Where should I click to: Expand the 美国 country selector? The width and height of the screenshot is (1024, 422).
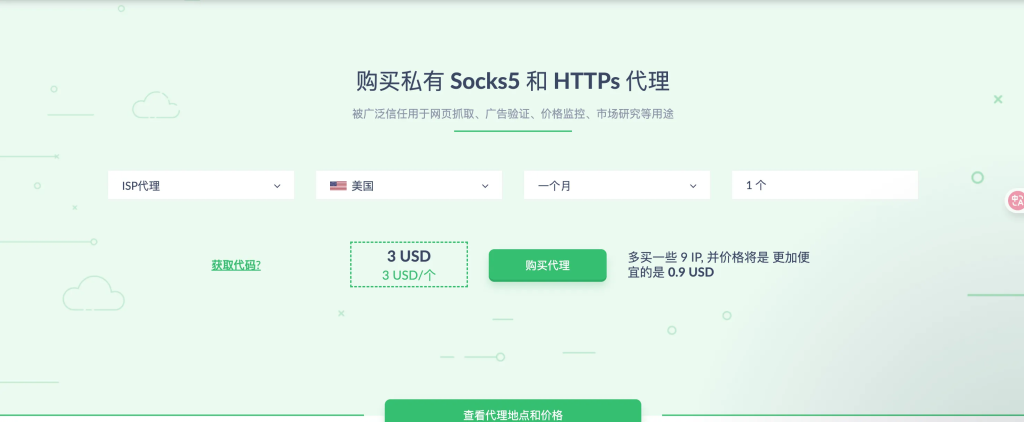408,185
